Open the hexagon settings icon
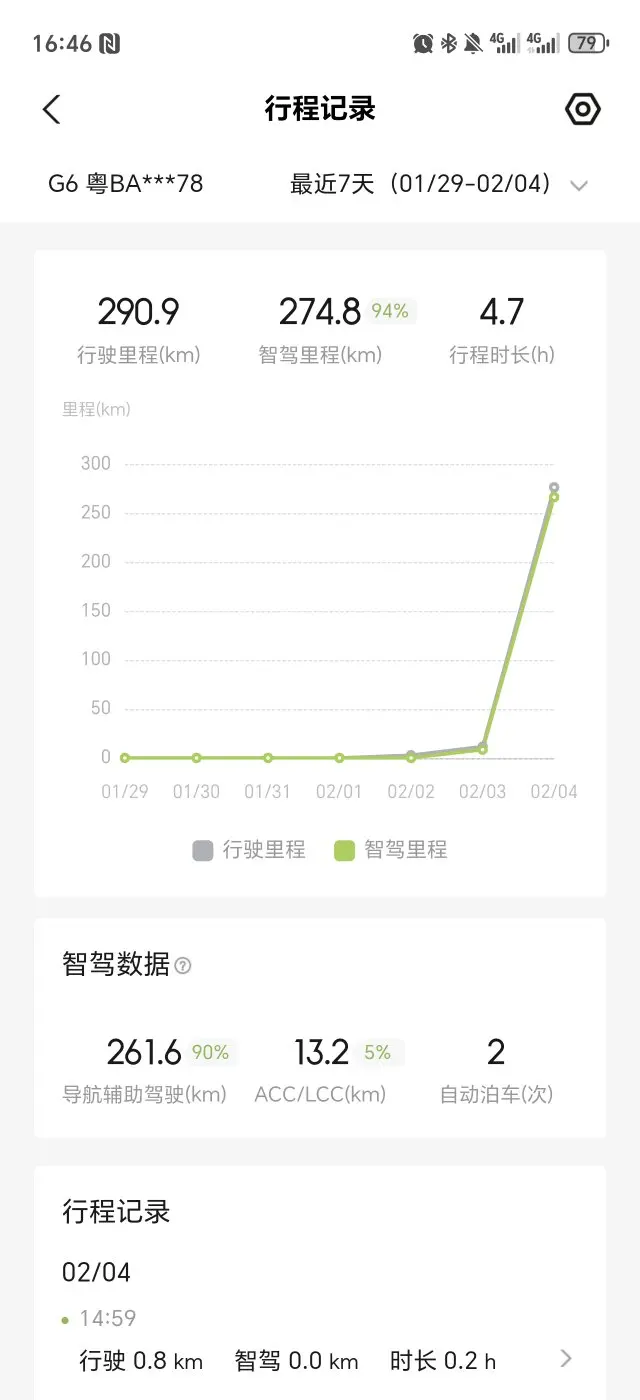640x1400 pixels. click(x=583, y=109)
